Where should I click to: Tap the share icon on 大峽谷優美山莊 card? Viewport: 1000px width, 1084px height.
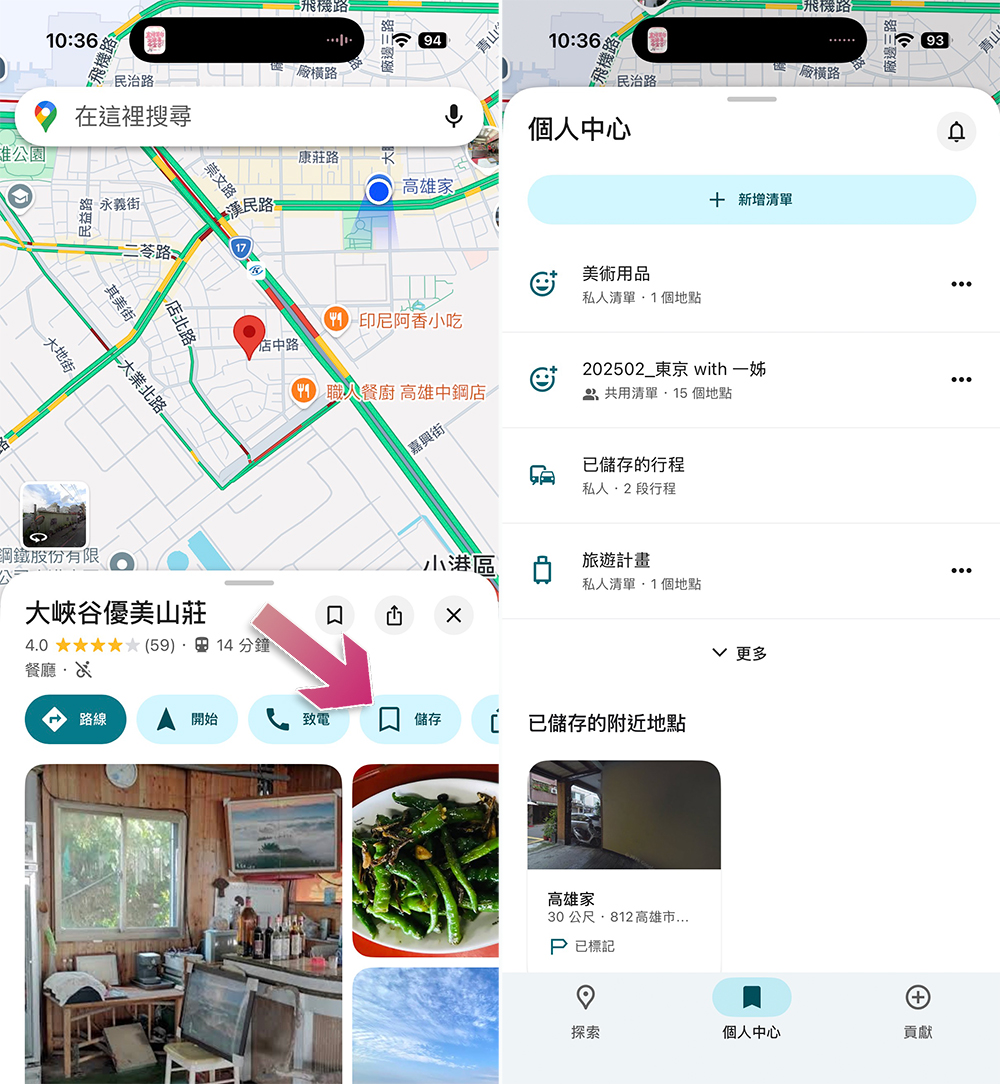coord(394,616)
